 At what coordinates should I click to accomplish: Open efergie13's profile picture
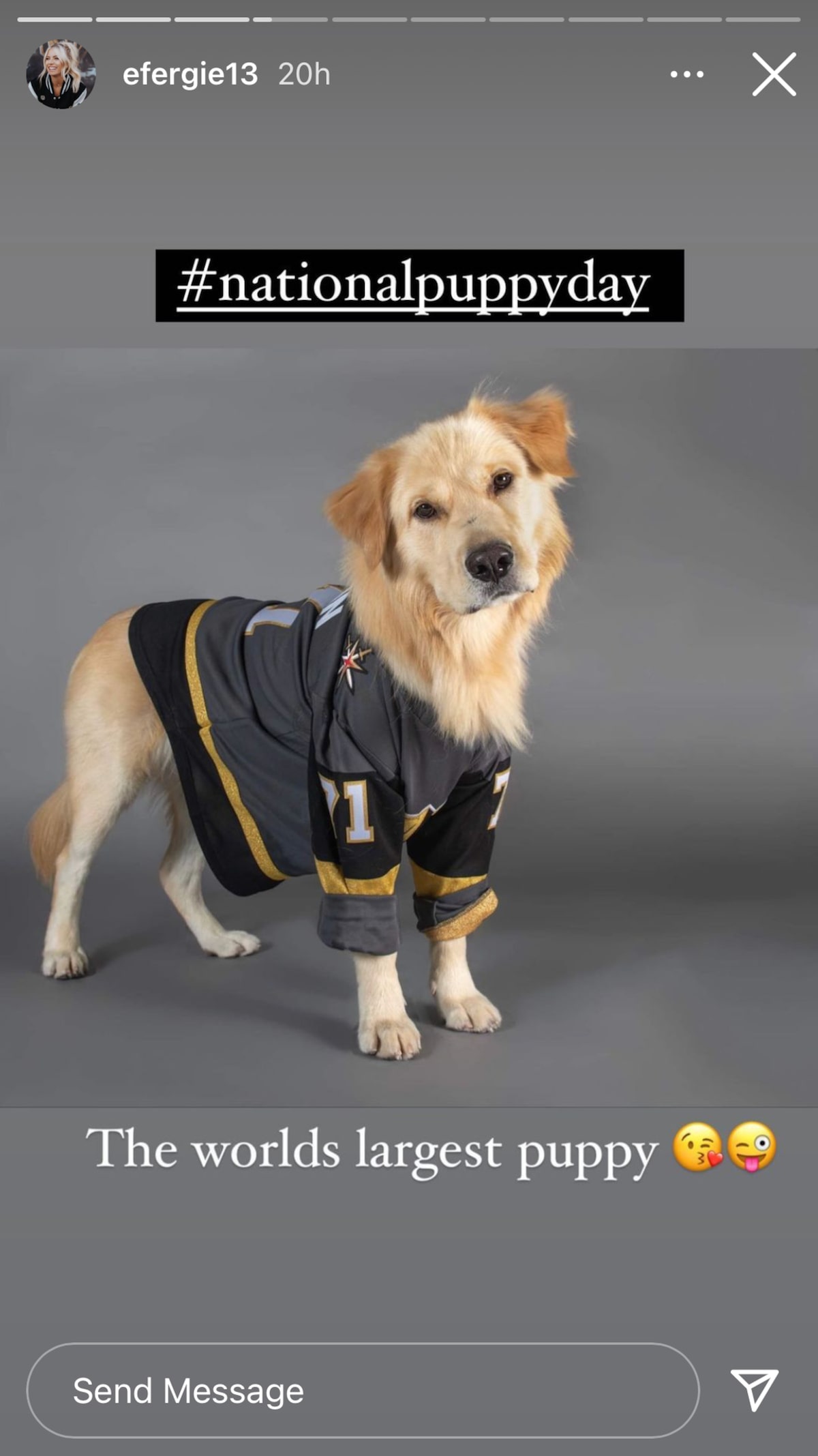61,74
